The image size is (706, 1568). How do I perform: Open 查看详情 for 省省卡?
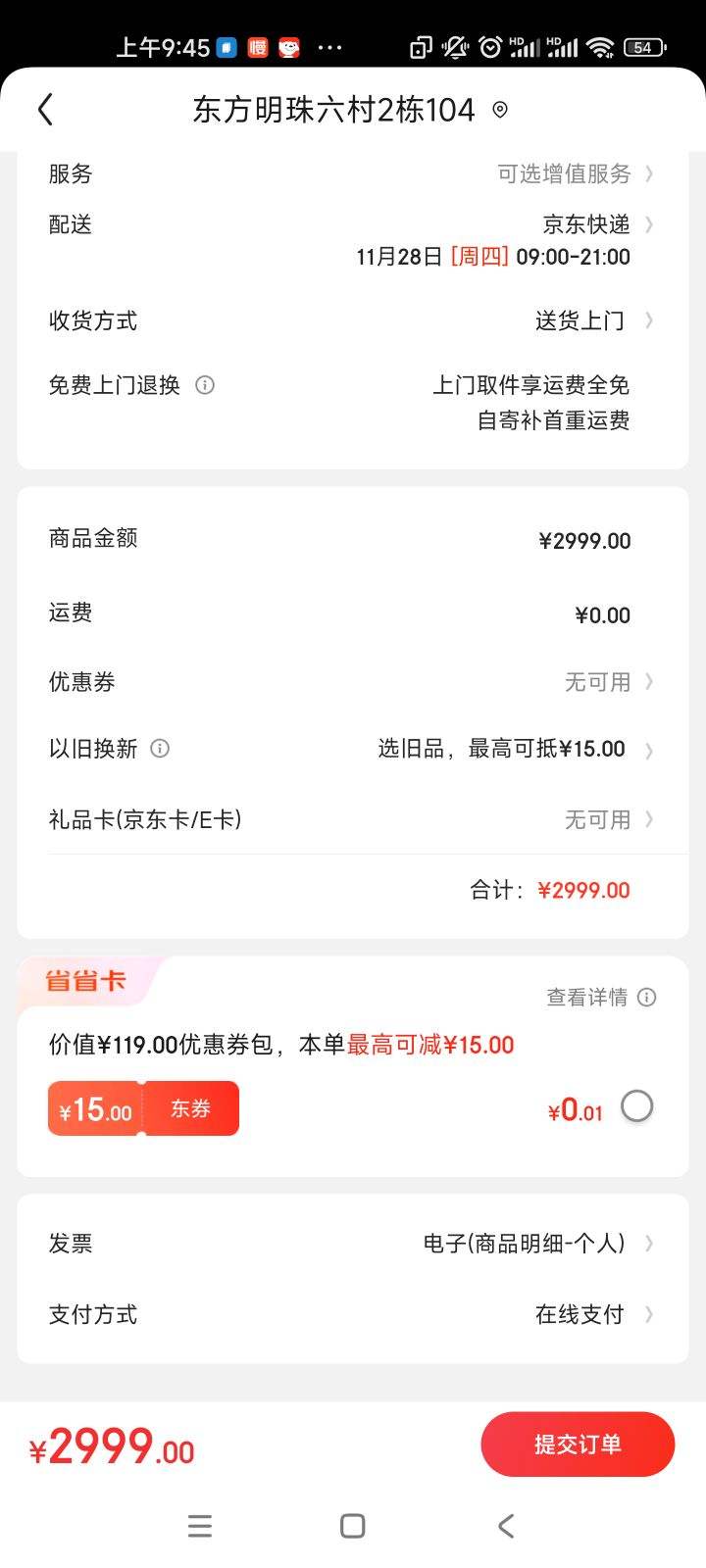[x=600, y=998]
